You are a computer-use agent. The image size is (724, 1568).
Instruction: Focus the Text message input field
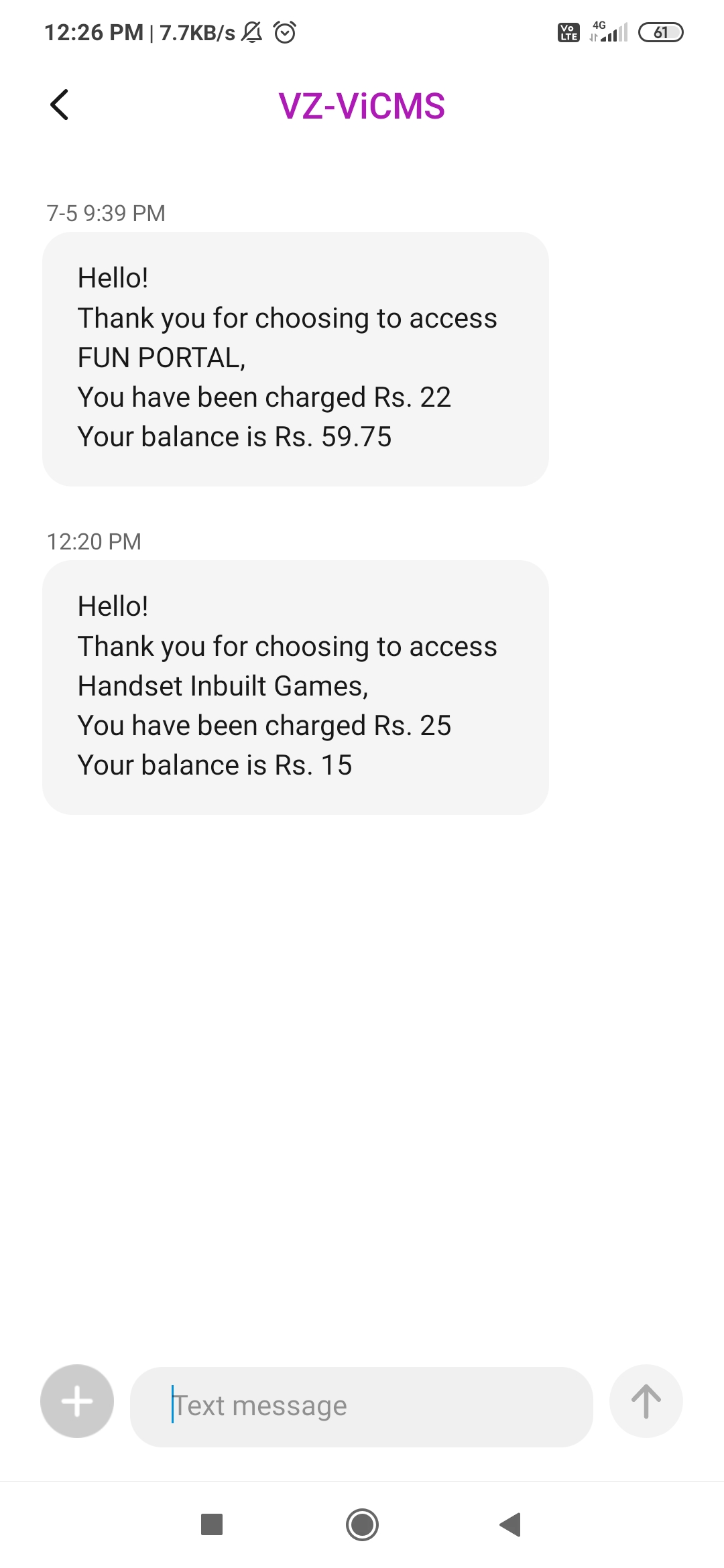pyautogui.click(x=362, y=1407)
